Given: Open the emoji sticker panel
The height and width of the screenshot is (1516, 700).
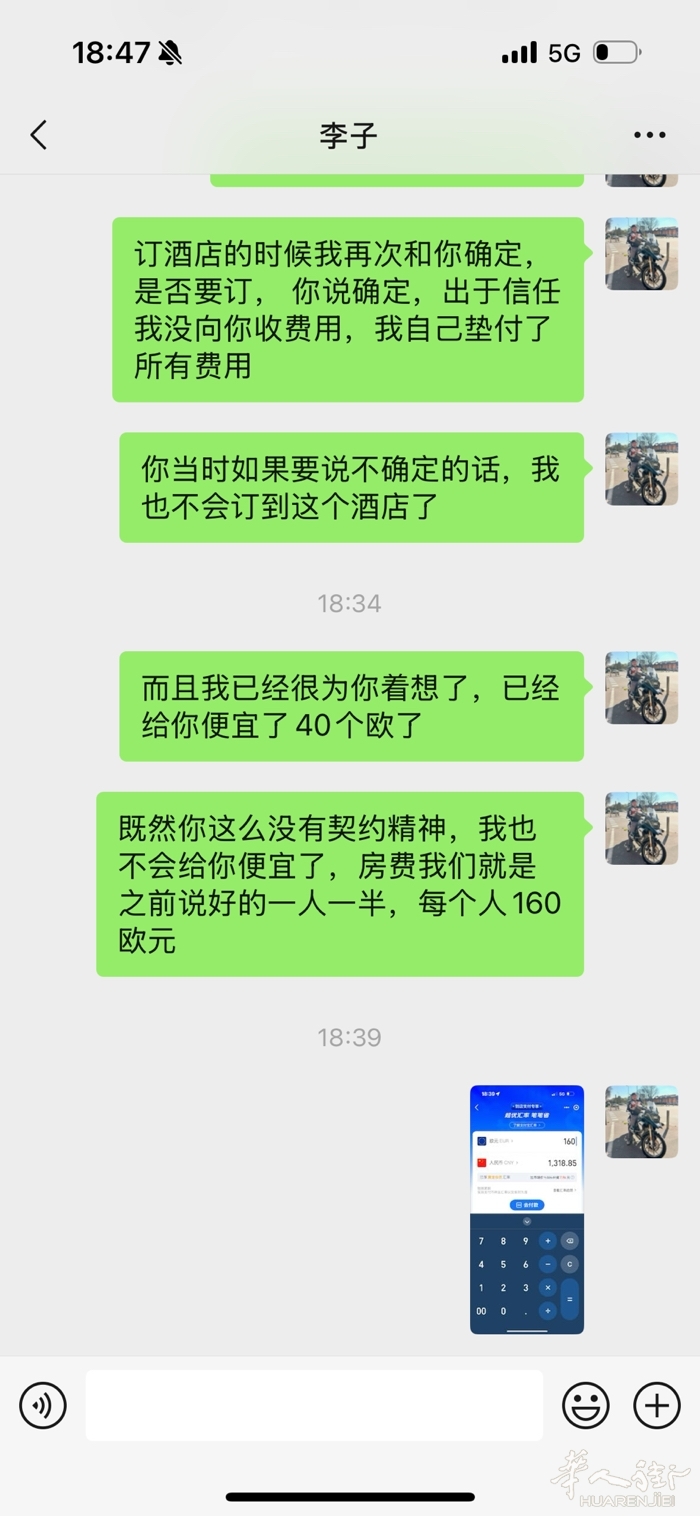Looking at the screenshot, I should tap(585, 1405).
